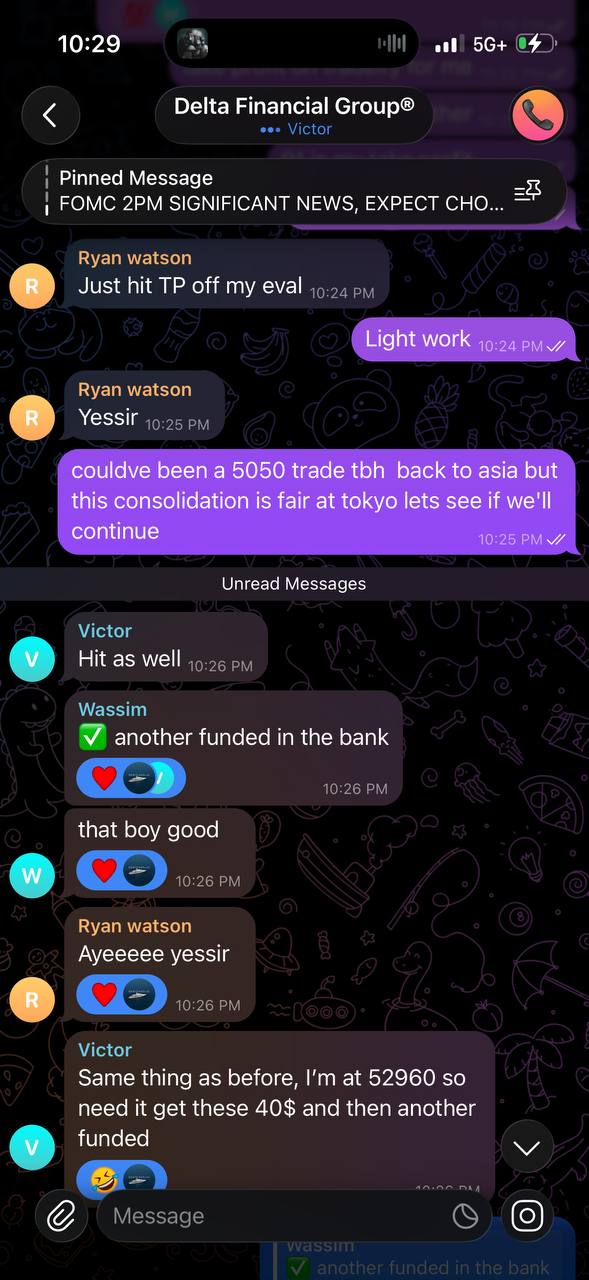Show the list of all pinned messages
Viewport: 589px width, 1280px height.
pyautogui.click(x=527, y=191)
